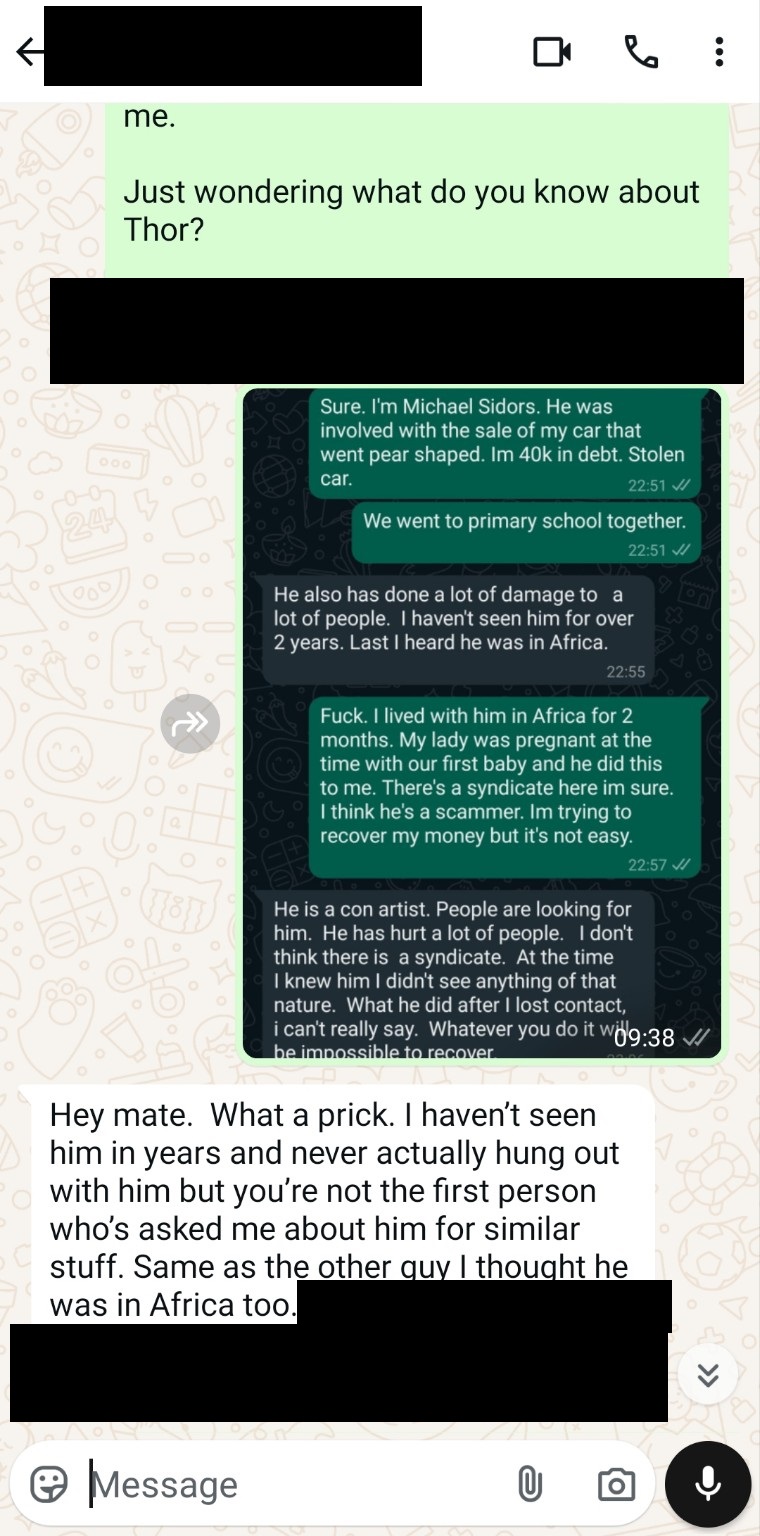Jump to the latest messages
760x1536 pixels.
pyautogui.click(x=708, y=1376)
